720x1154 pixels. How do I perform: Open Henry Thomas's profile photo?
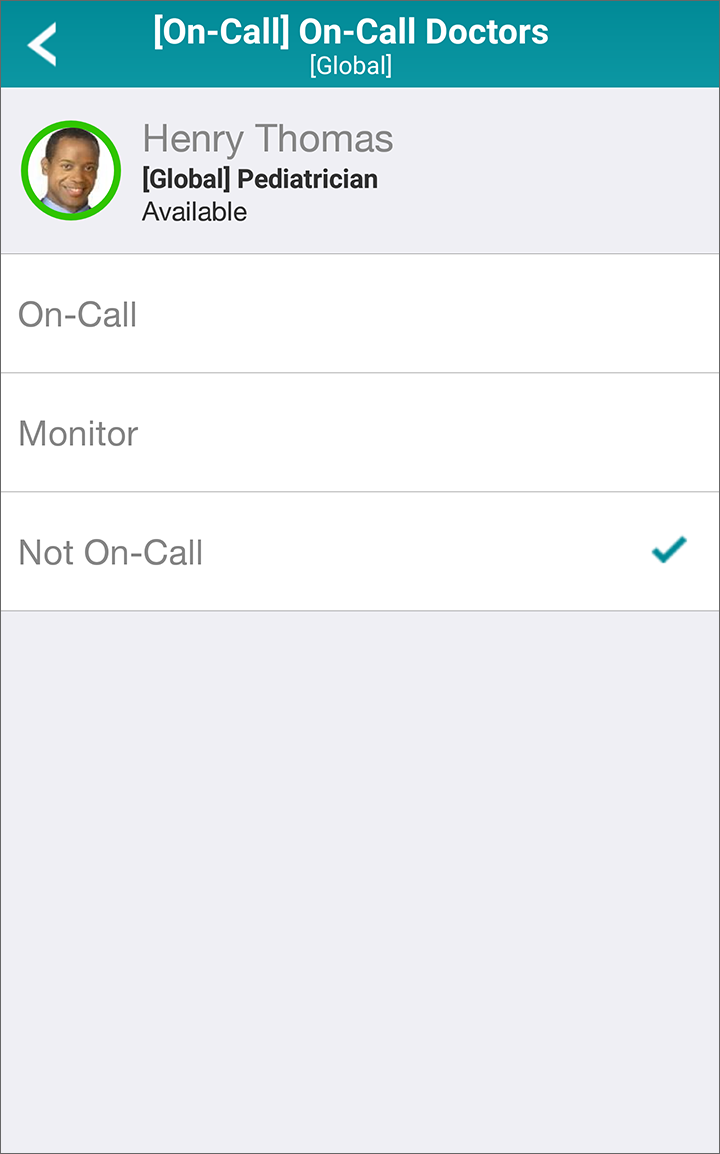coord(71,171)
